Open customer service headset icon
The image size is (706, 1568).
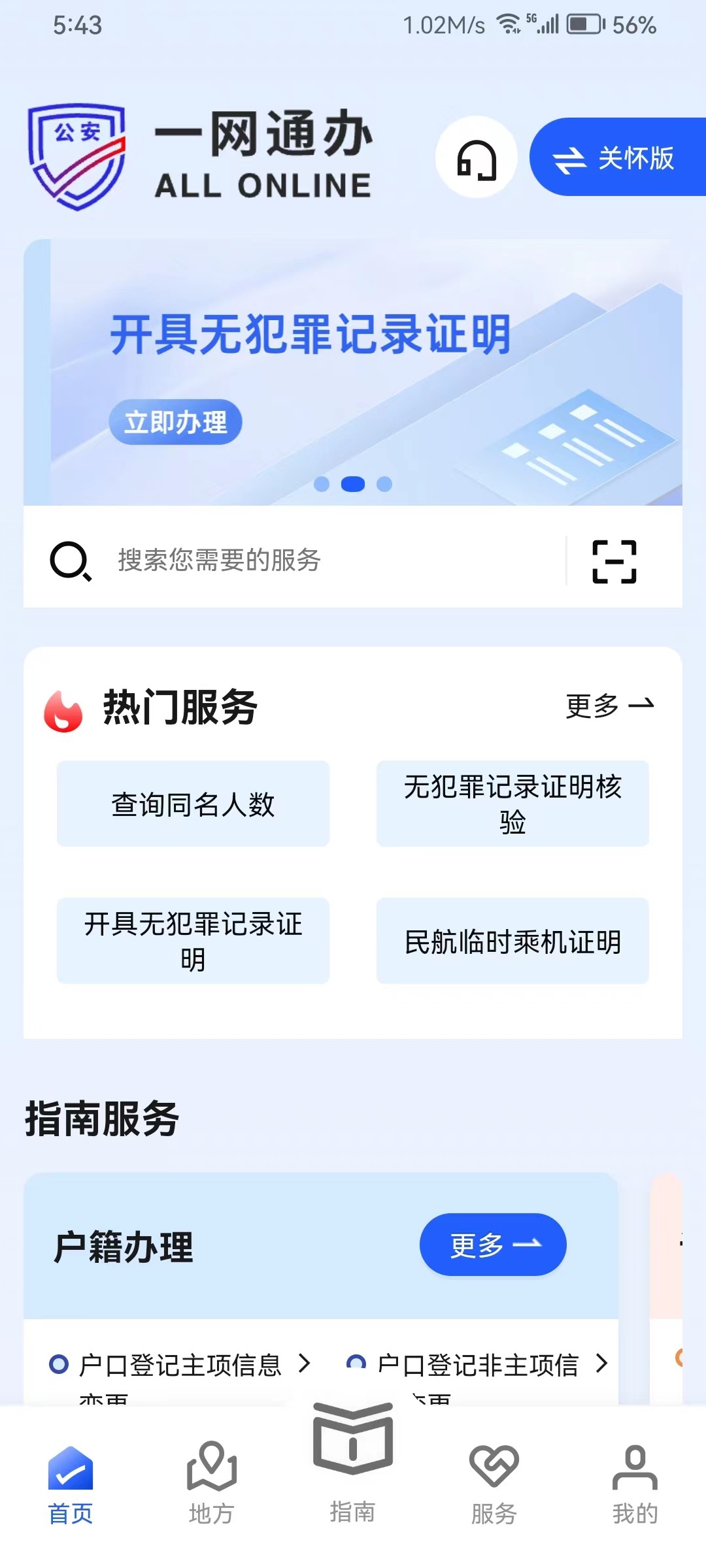[x=477, y=157]
